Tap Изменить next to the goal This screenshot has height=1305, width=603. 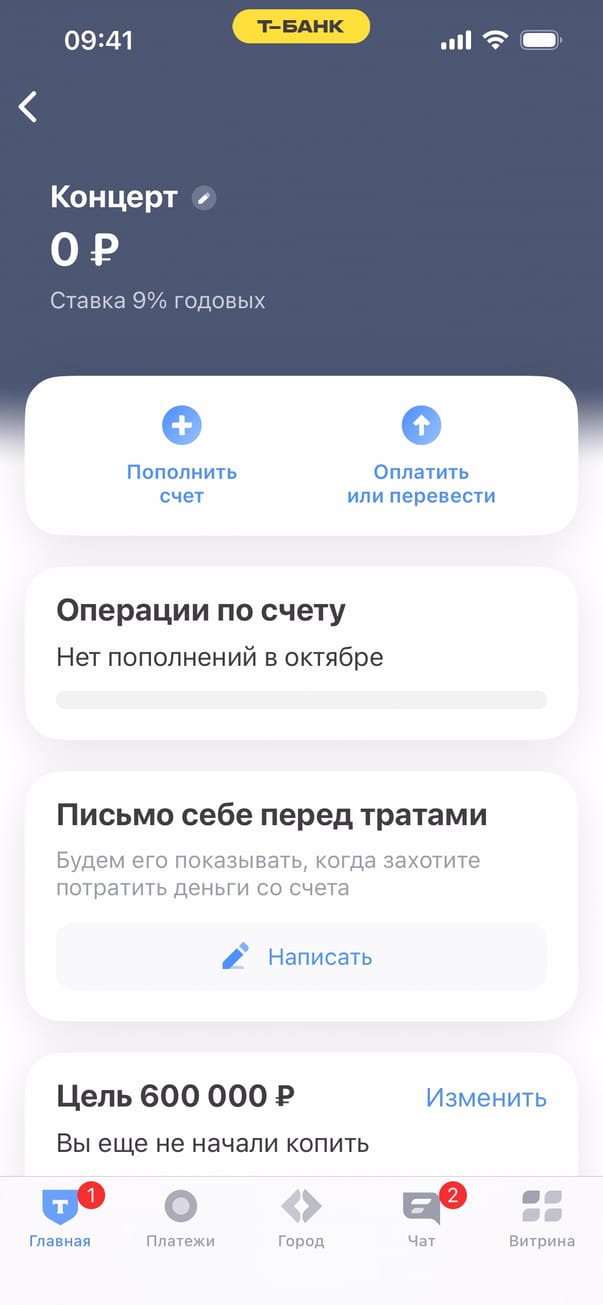486,1098
